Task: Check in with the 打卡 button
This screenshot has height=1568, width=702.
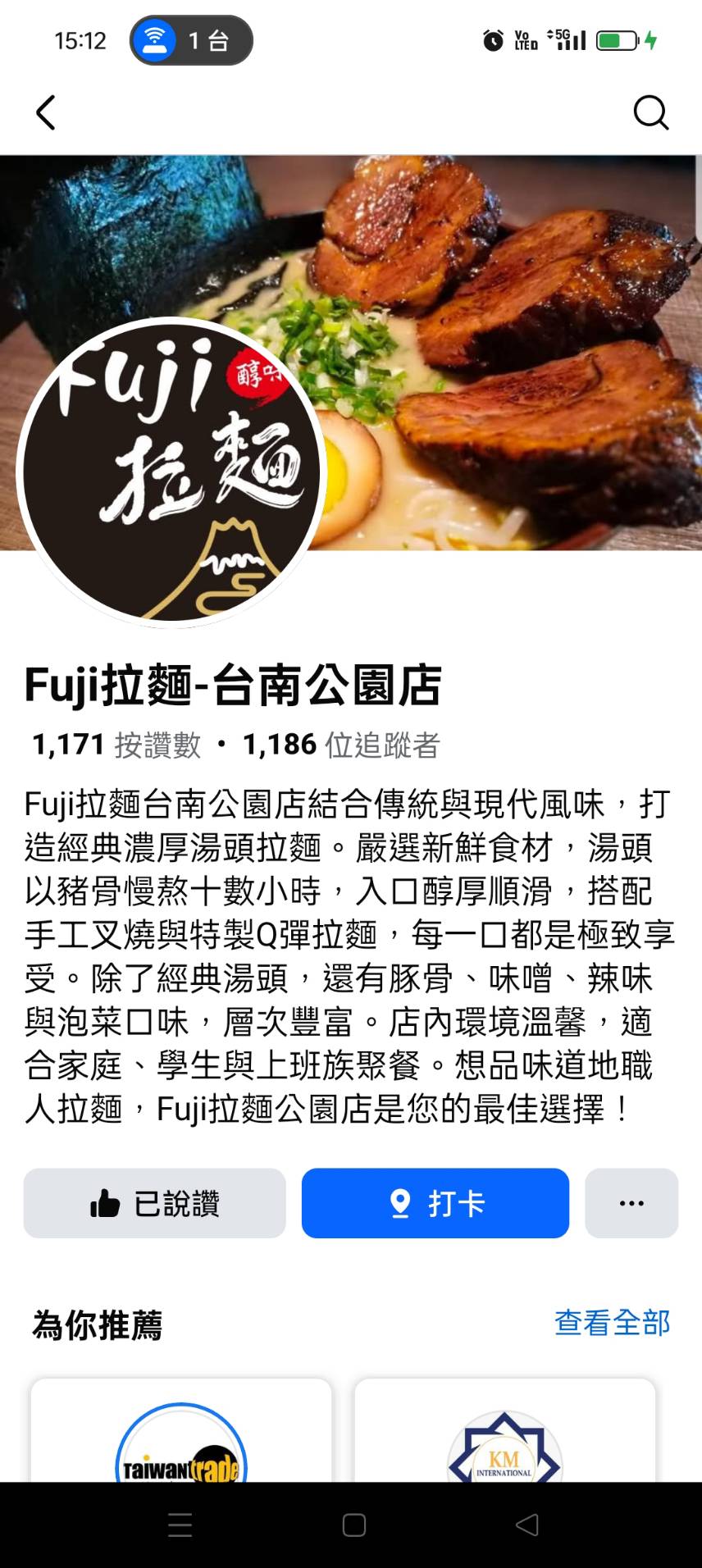Action: 435,1203
